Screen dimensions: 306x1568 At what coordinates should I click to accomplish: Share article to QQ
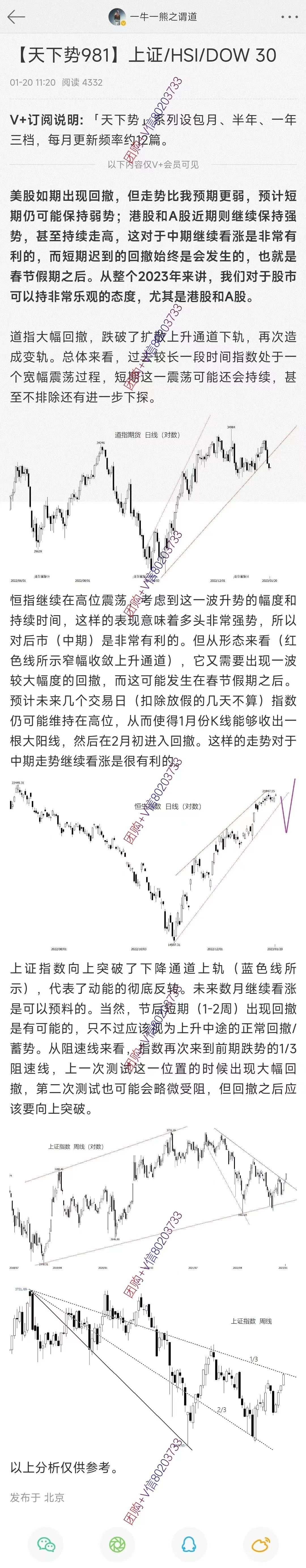tap(189, 1544)
